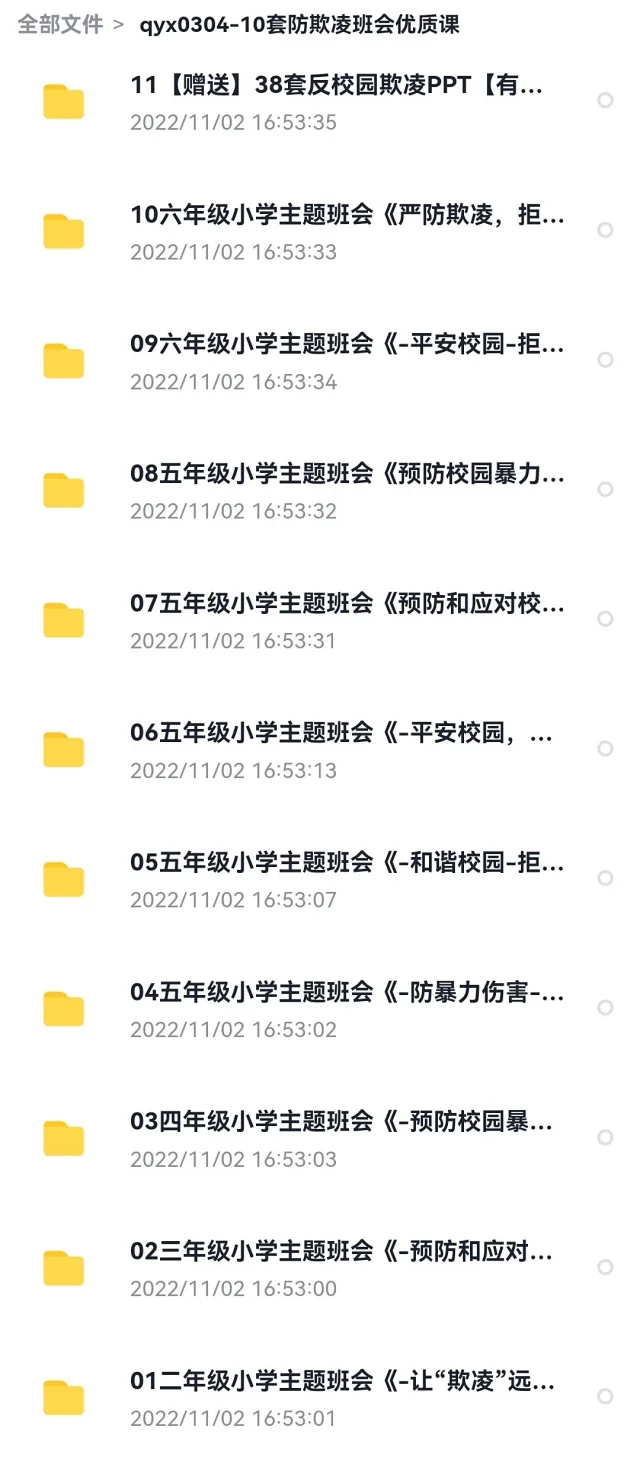Open folder 10六年级小学主题班会
Image resolution: width=640 pixels, height=1468 pixels.
tap(346, 215)
